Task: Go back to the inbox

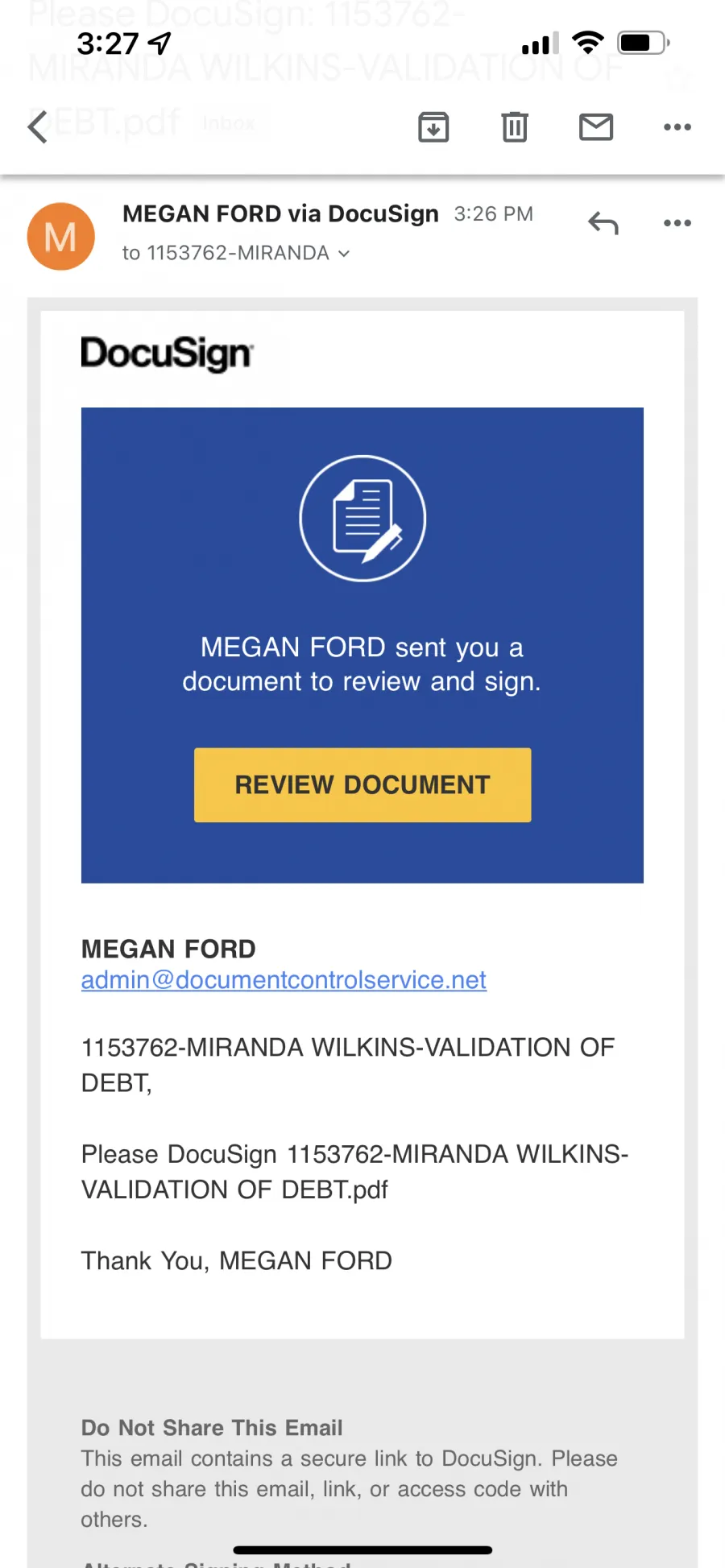Action: point(38,126)
